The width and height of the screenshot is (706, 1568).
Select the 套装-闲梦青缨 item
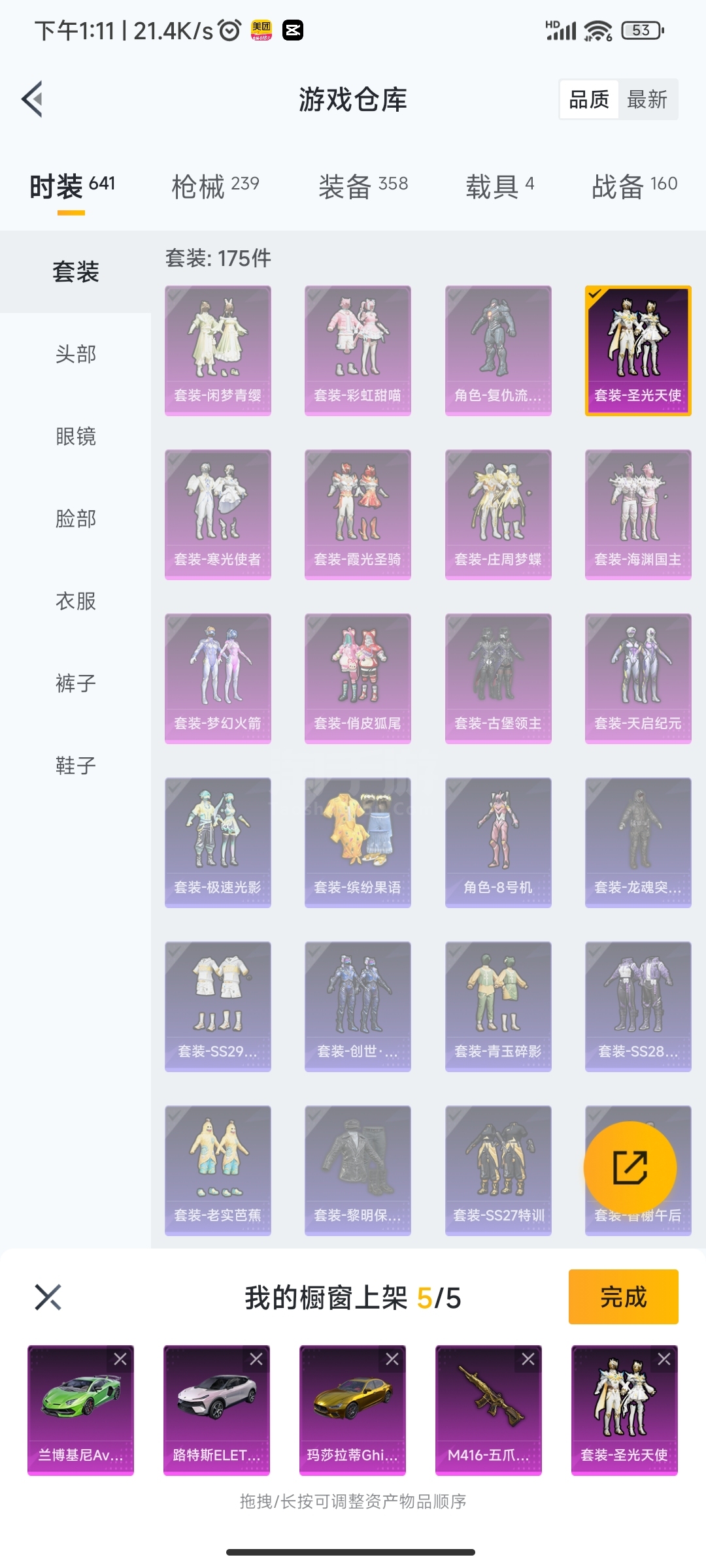pyautogui.click(x=218, y=350)
